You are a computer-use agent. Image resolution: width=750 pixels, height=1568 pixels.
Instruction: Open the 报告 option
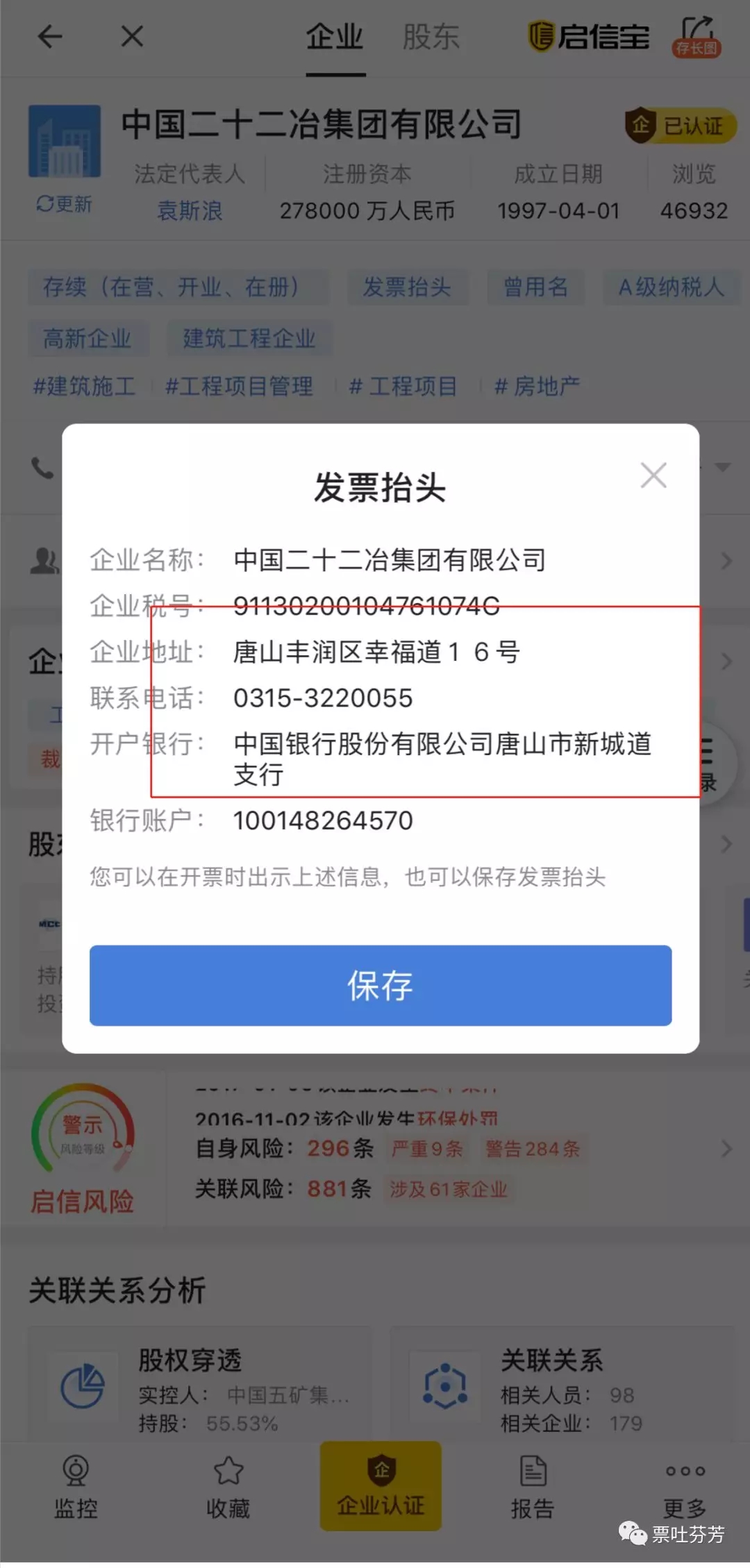[x=533, y=1487]
